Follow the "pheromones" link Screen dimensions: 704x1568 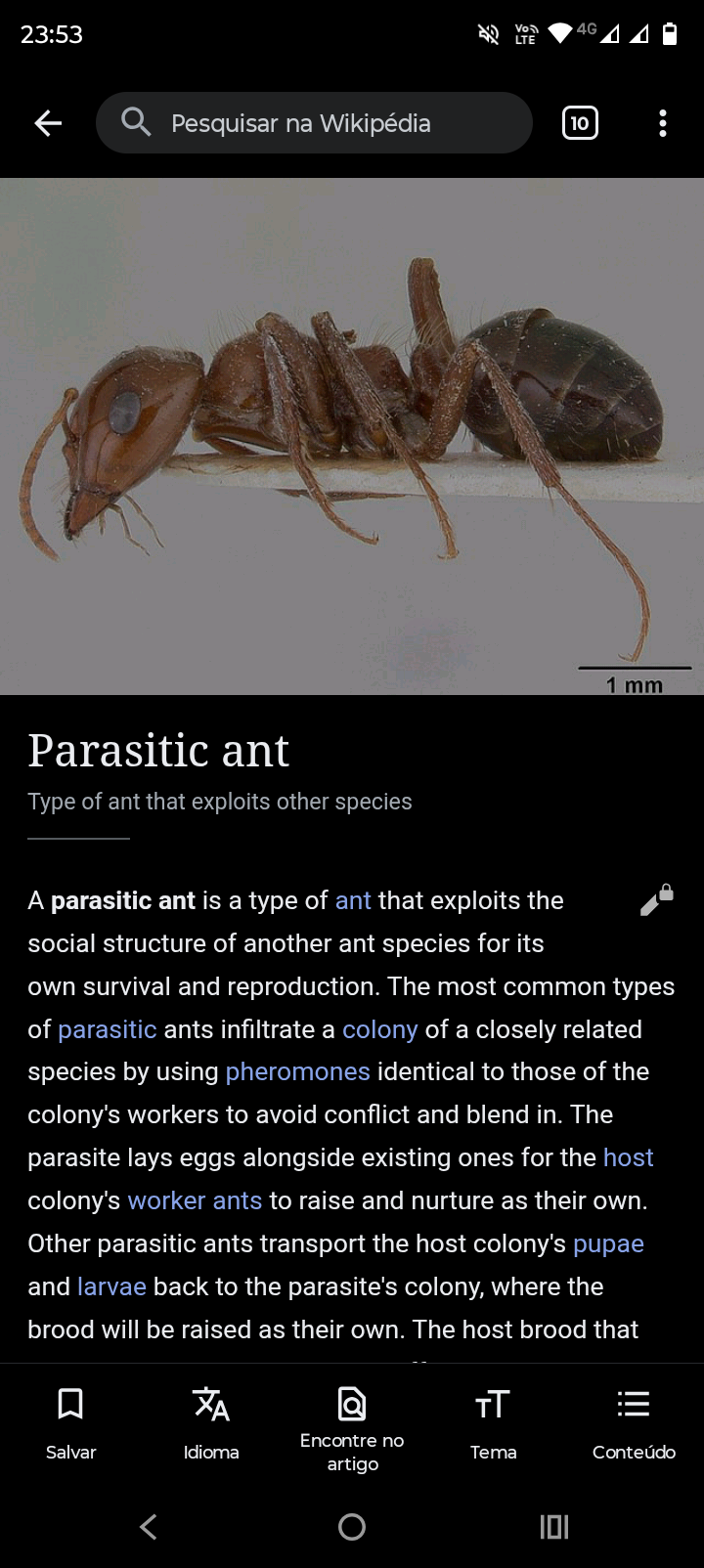point(297,1072)
